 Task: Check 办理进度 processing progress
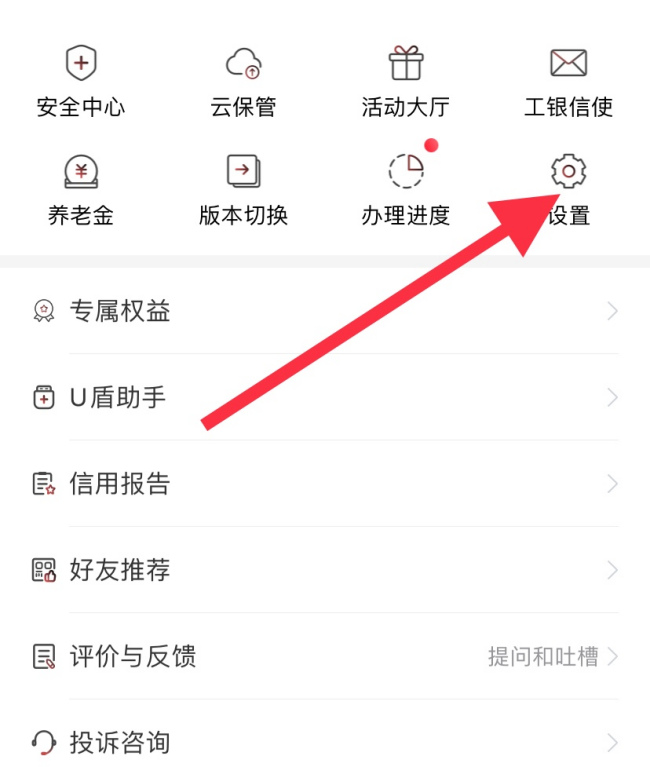(406, 189)
